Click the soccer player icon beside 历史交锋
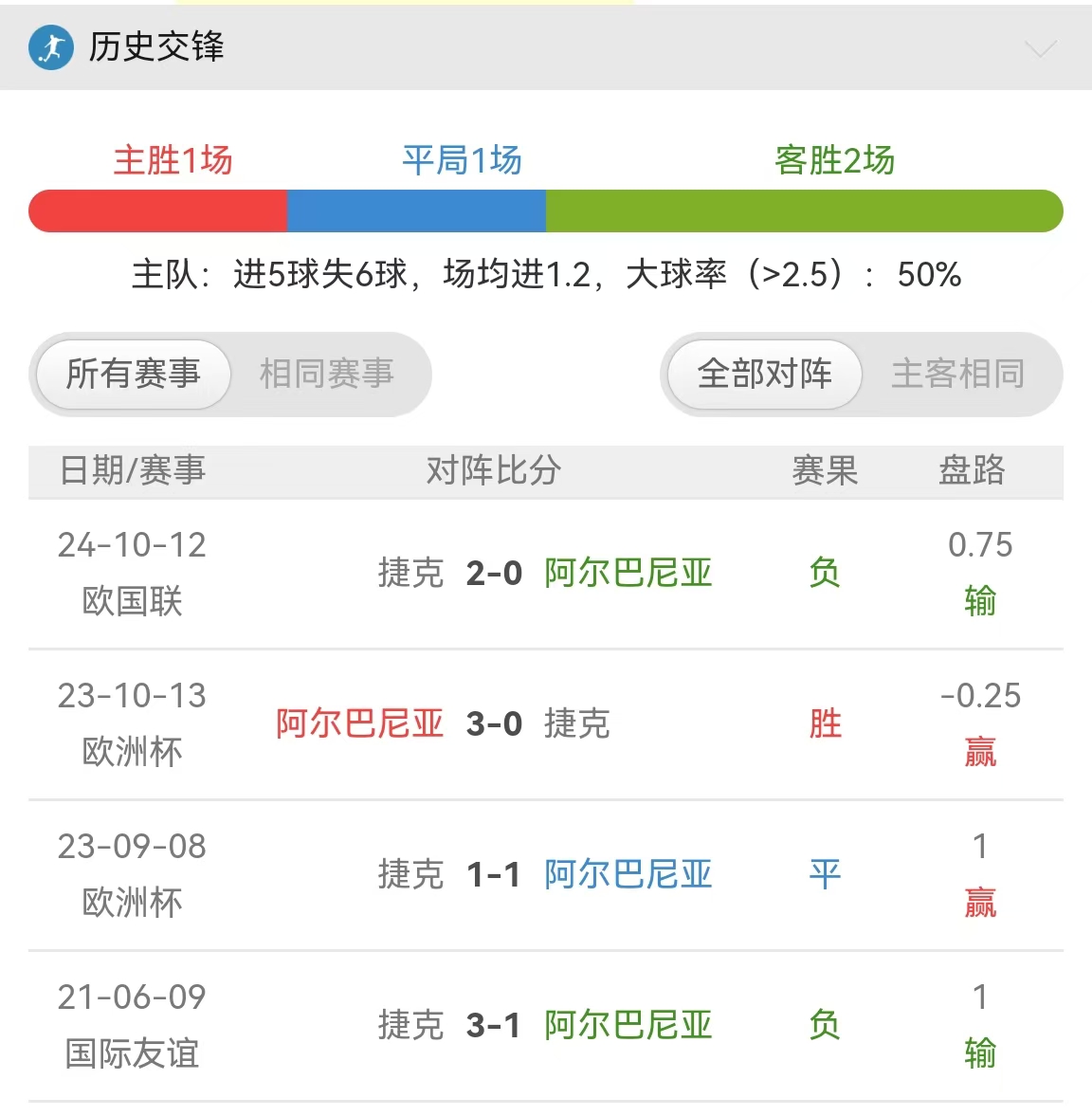The height and width of the screenshot is (1116, 1092). pyautogui.click(x=50, y=46)
